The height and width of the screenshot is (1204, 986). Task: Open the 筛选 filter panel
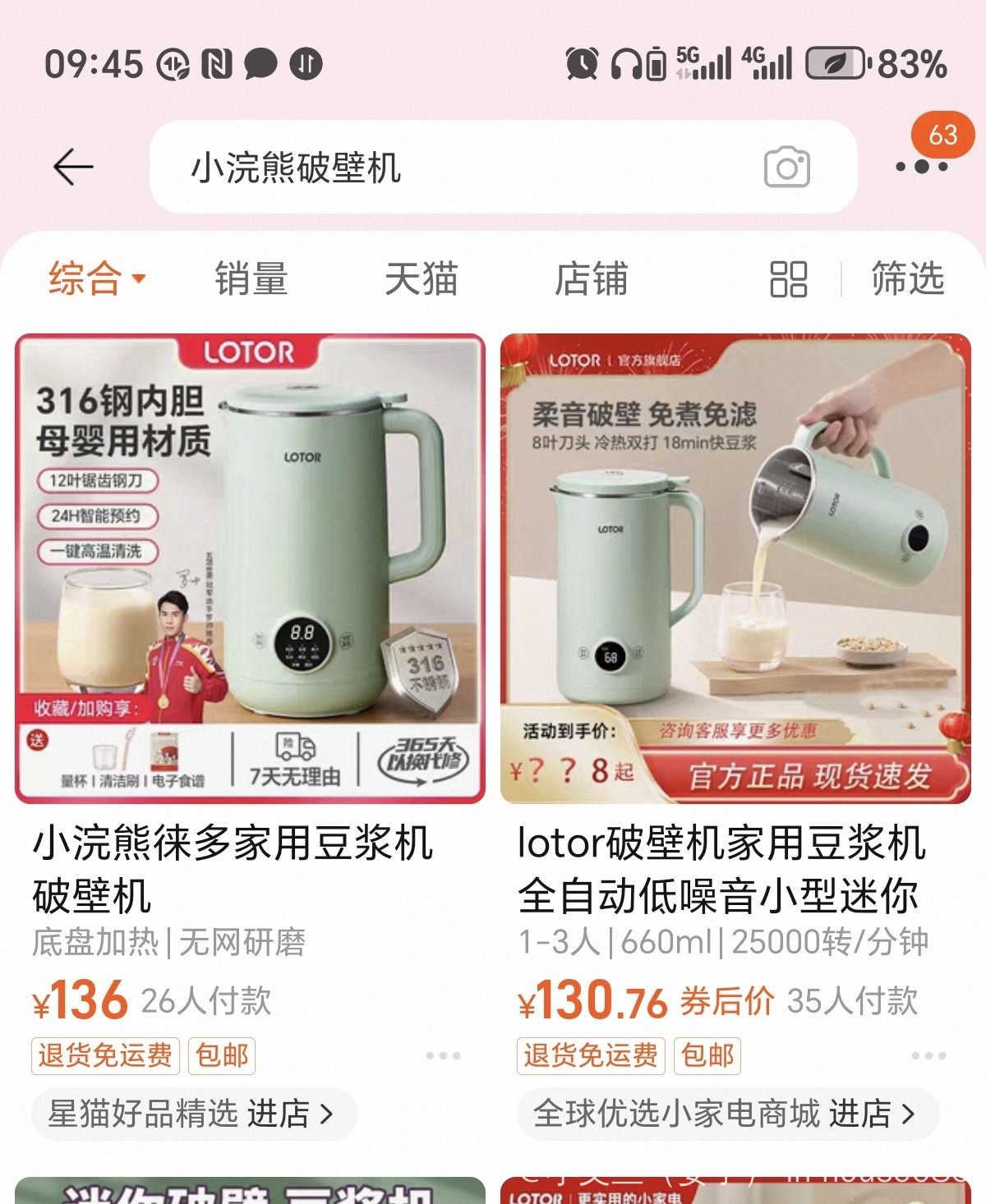pyautogui.click(x=907, y=278)
